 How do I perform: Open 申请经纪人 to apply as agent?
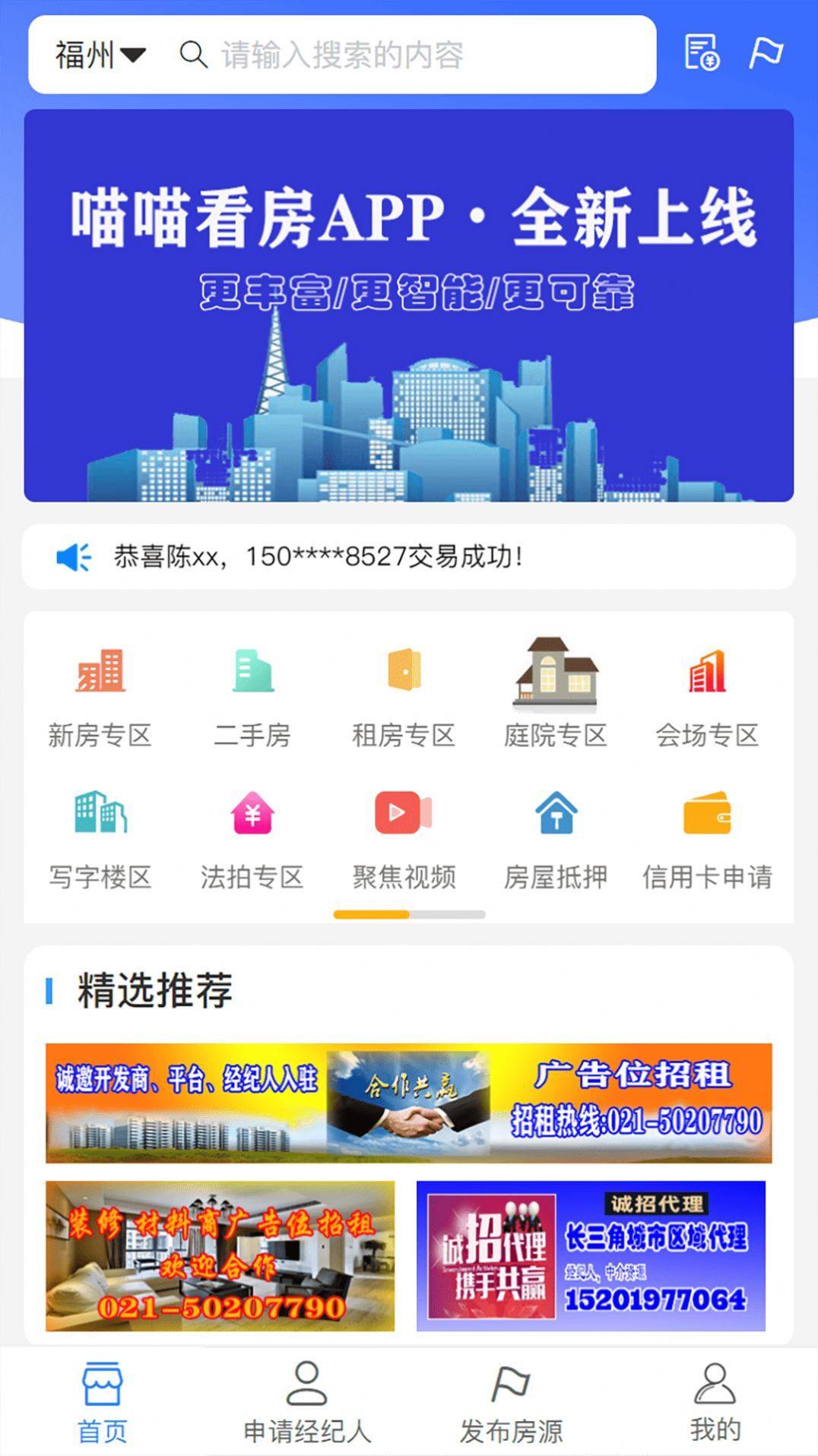point(307,1410)
